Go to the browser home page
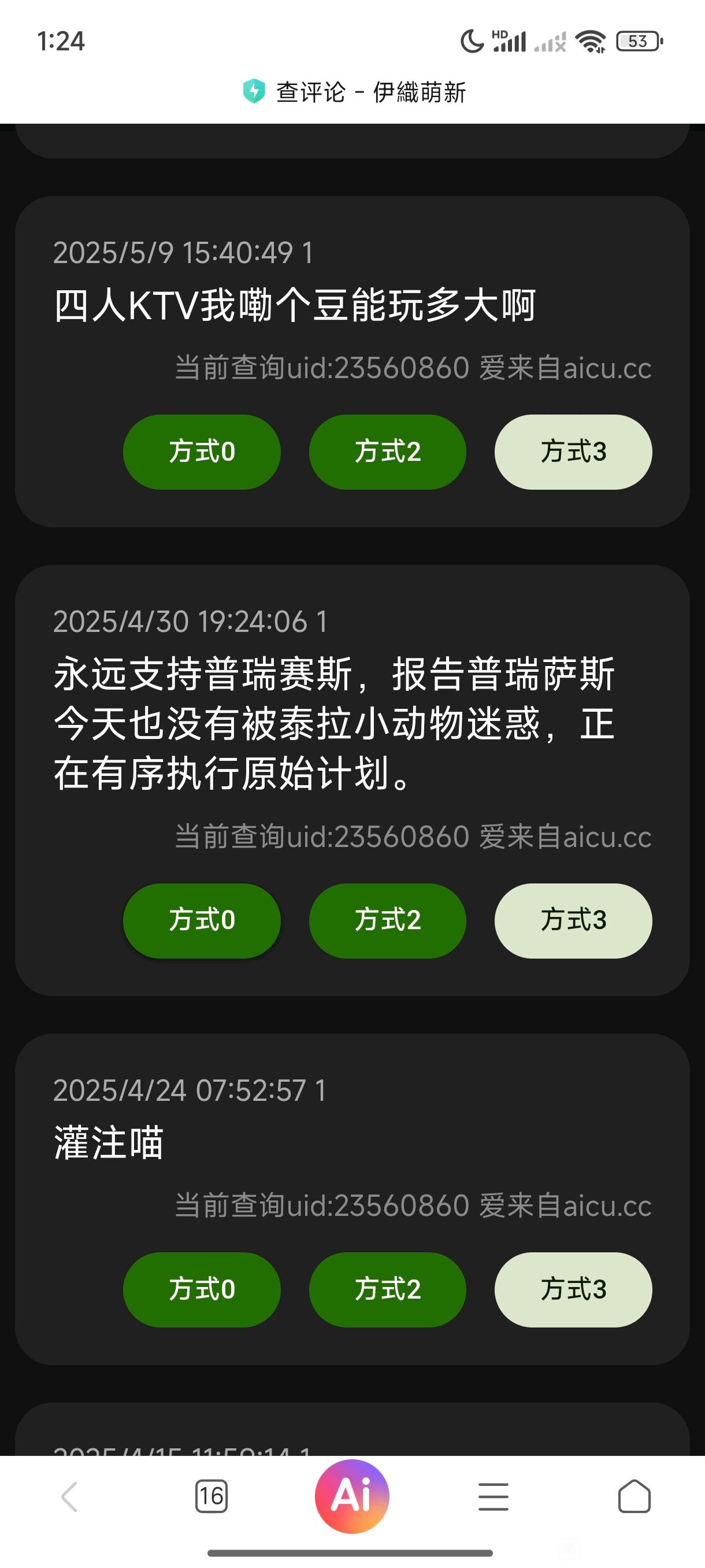 (634, 1497)
